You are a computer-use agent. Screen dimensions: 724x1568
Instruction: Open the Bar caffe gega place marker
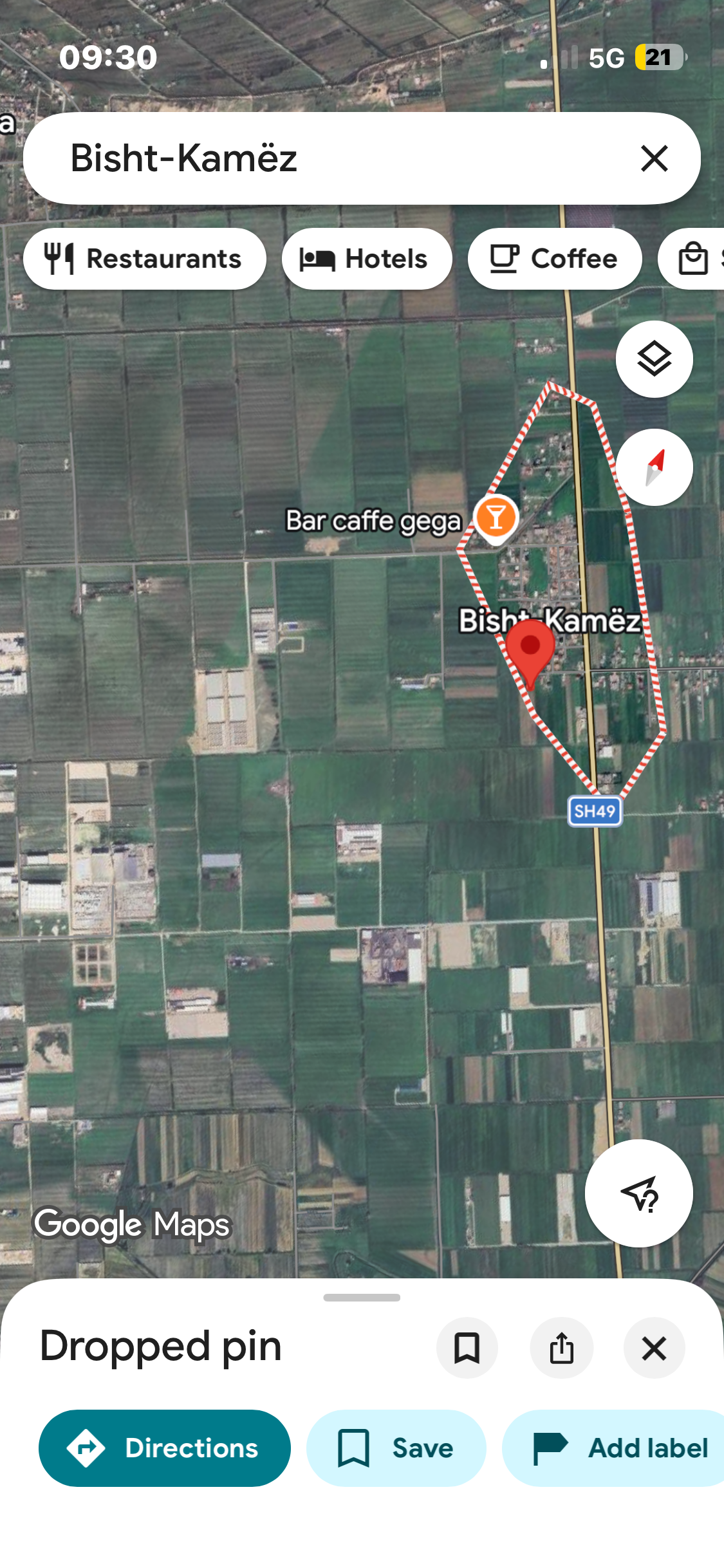click(x=496, y=518)
